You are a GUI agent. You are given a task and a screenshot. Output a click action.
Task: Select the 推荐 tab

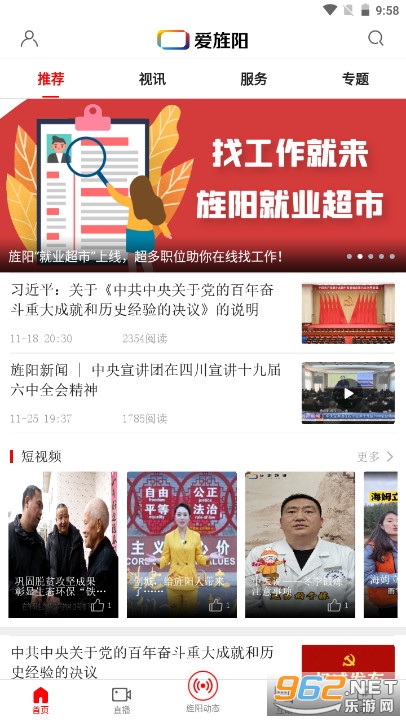coord(51,79)
